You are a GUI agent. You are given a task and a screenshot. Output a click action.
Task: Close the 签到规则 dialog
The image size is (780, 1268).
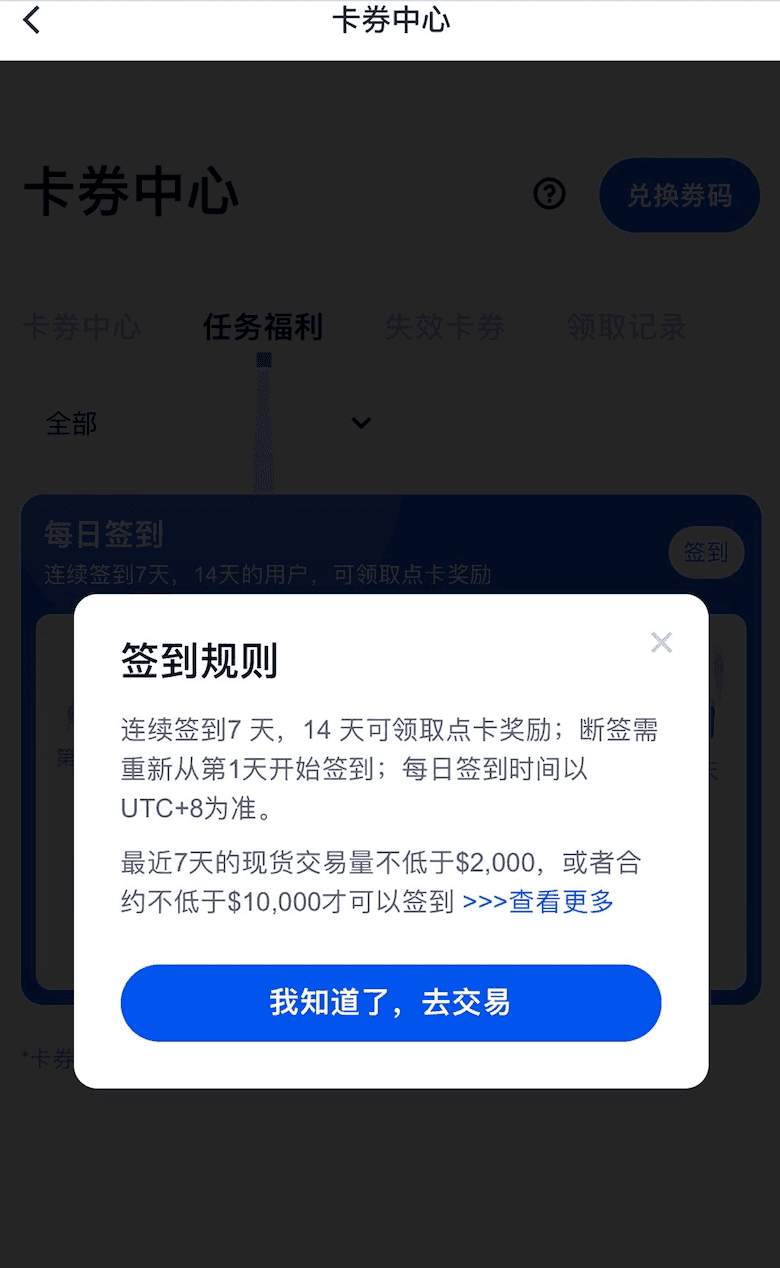[661, 642]
